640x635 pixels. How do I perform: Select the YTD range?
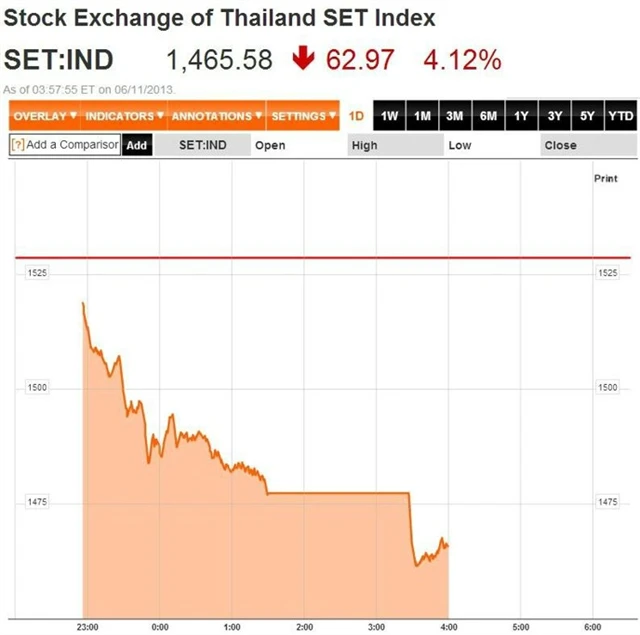(621, 116)
